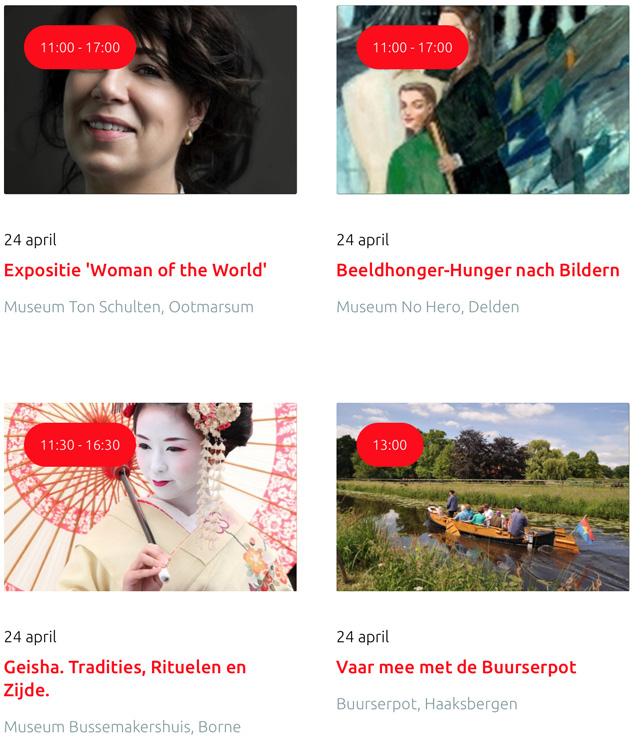Tap Vaar mee met de Buurserpot link
The image size is (642, 739).
coord(456,667)
